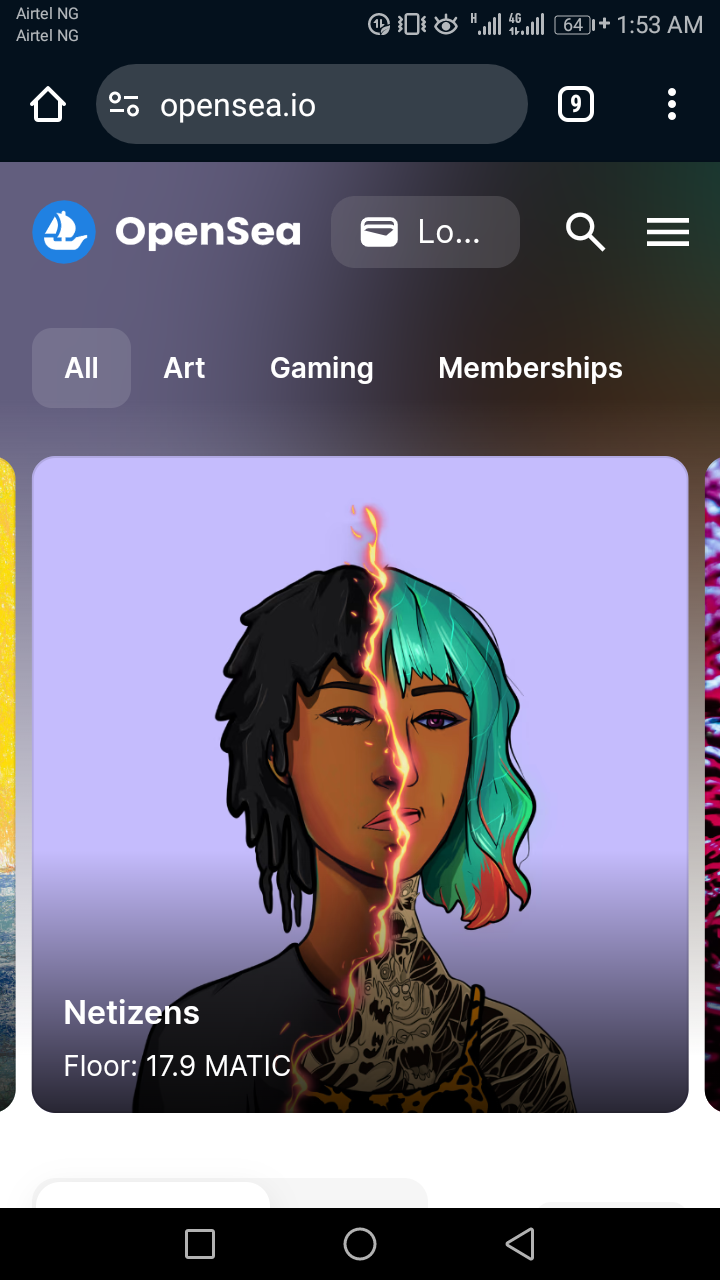Image resolution: width=720 pixels, height=1280 pixels.
Task: Open the browser overflow menu
Action: (671, 105)
